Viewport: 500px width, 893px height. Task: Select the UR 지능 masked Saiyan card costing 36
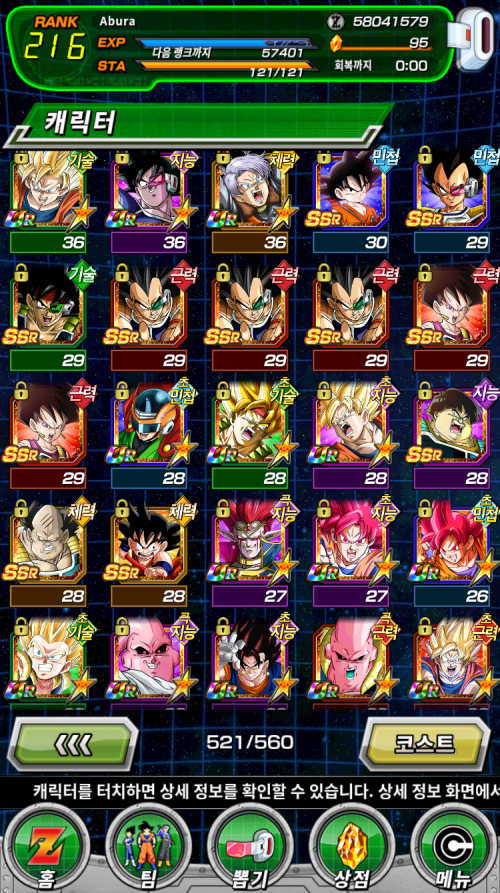149,201
